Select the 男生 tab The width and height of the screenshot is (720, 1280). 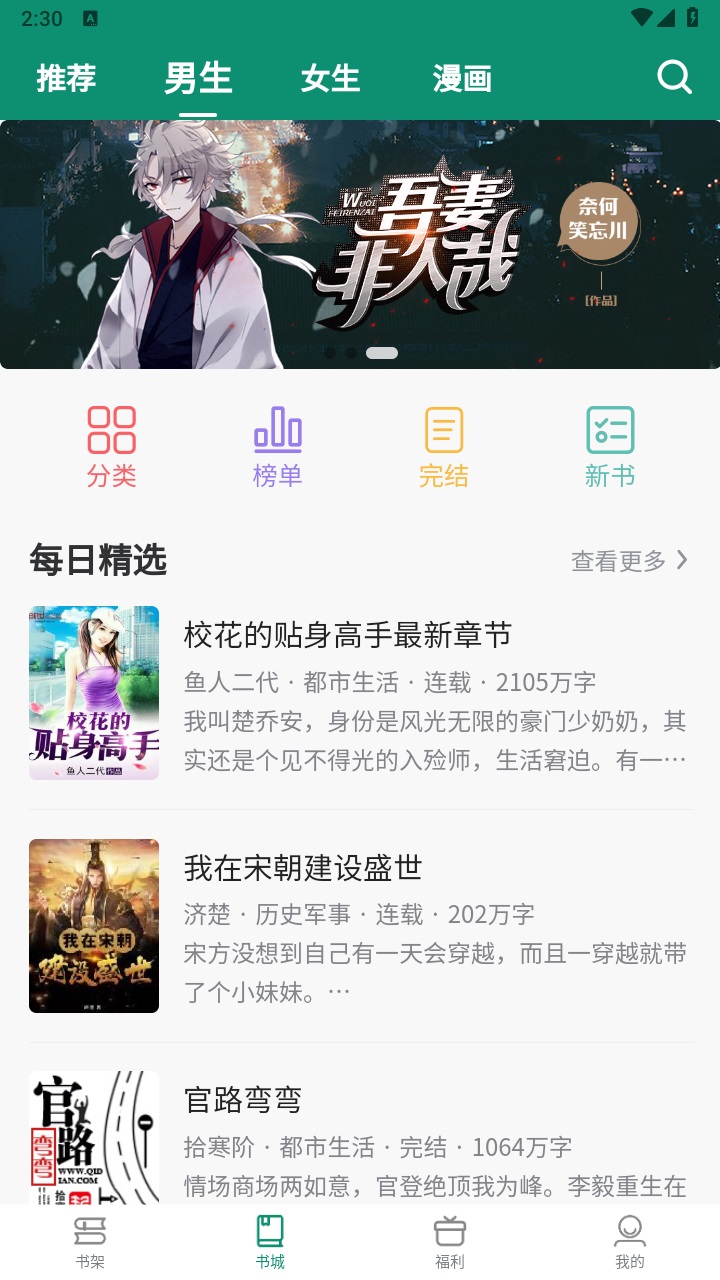pyautogui.click(x=199, y=78)
